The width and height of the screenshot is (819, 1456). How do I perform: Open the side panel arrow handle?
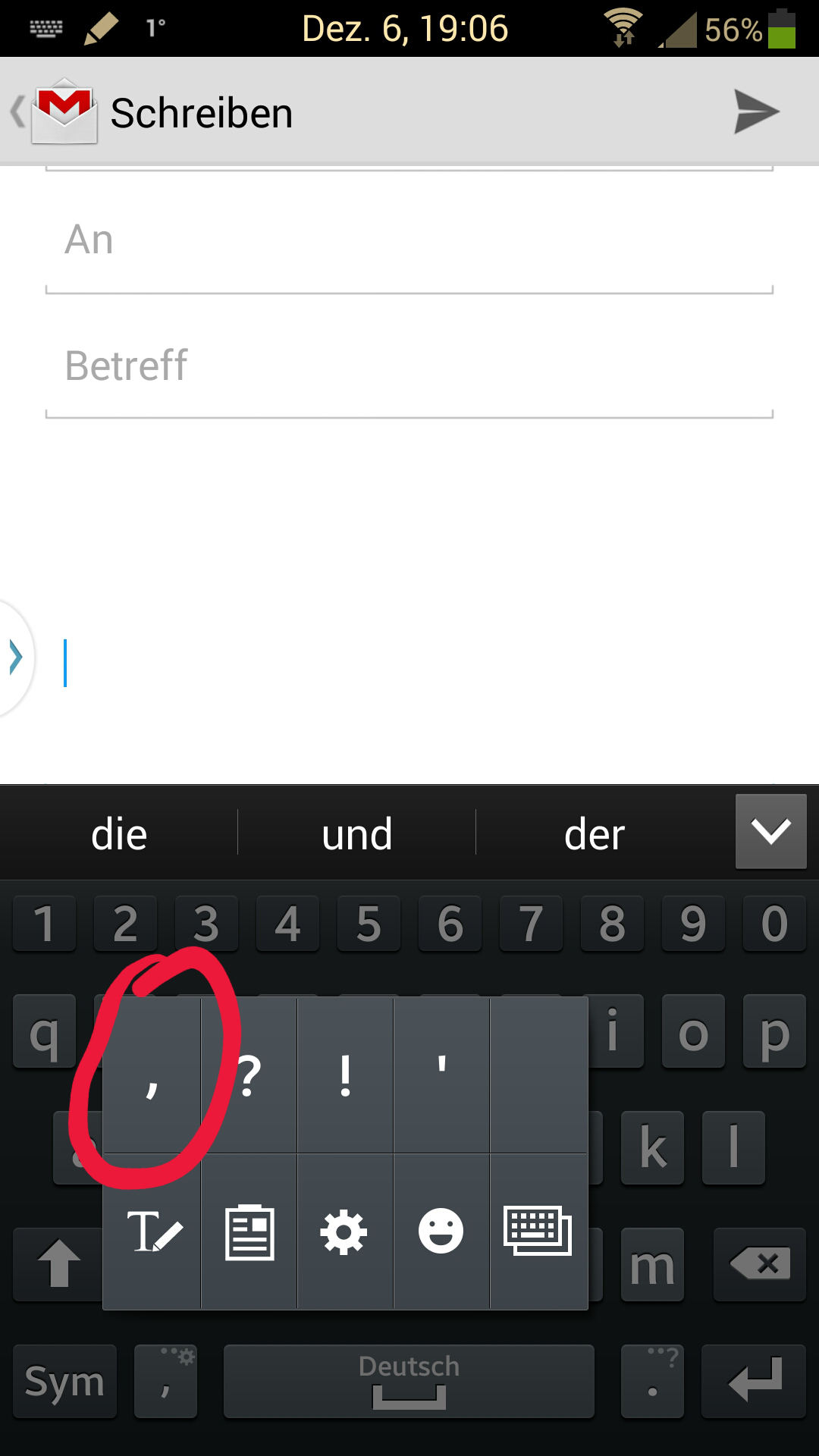coord(15,657)
